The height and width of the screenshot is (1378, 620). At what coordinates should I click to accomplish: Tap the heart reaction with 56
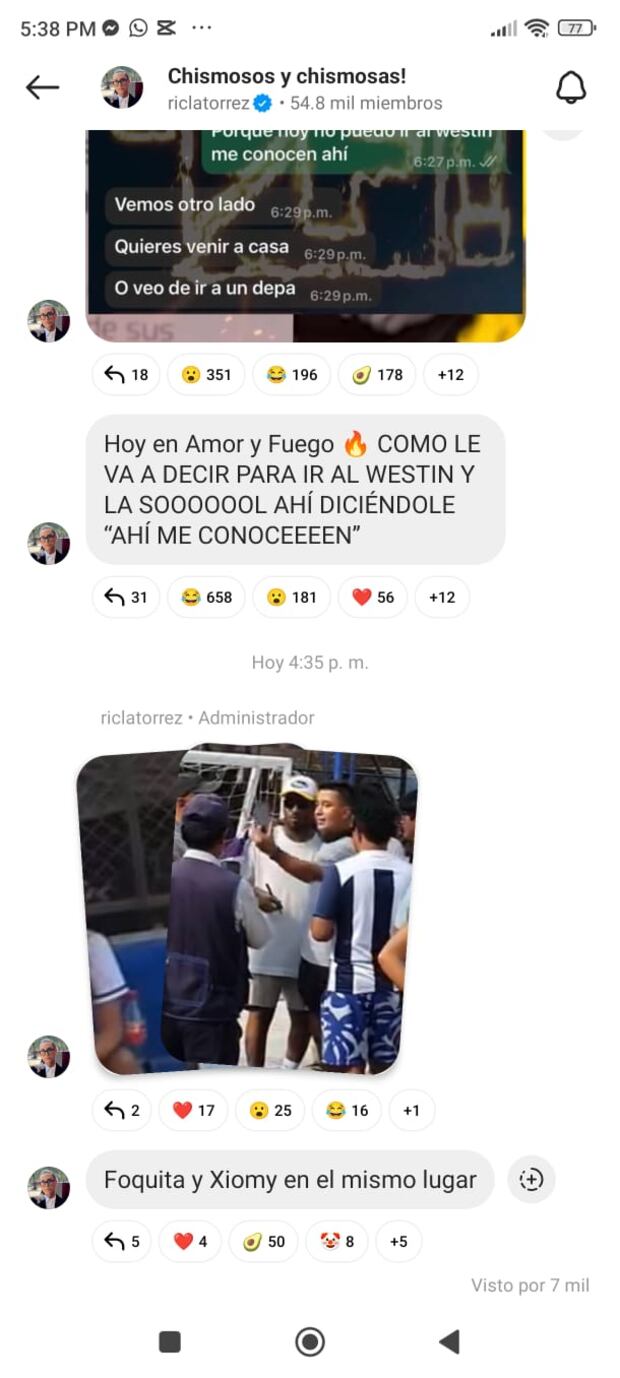[x=373, y=597]
